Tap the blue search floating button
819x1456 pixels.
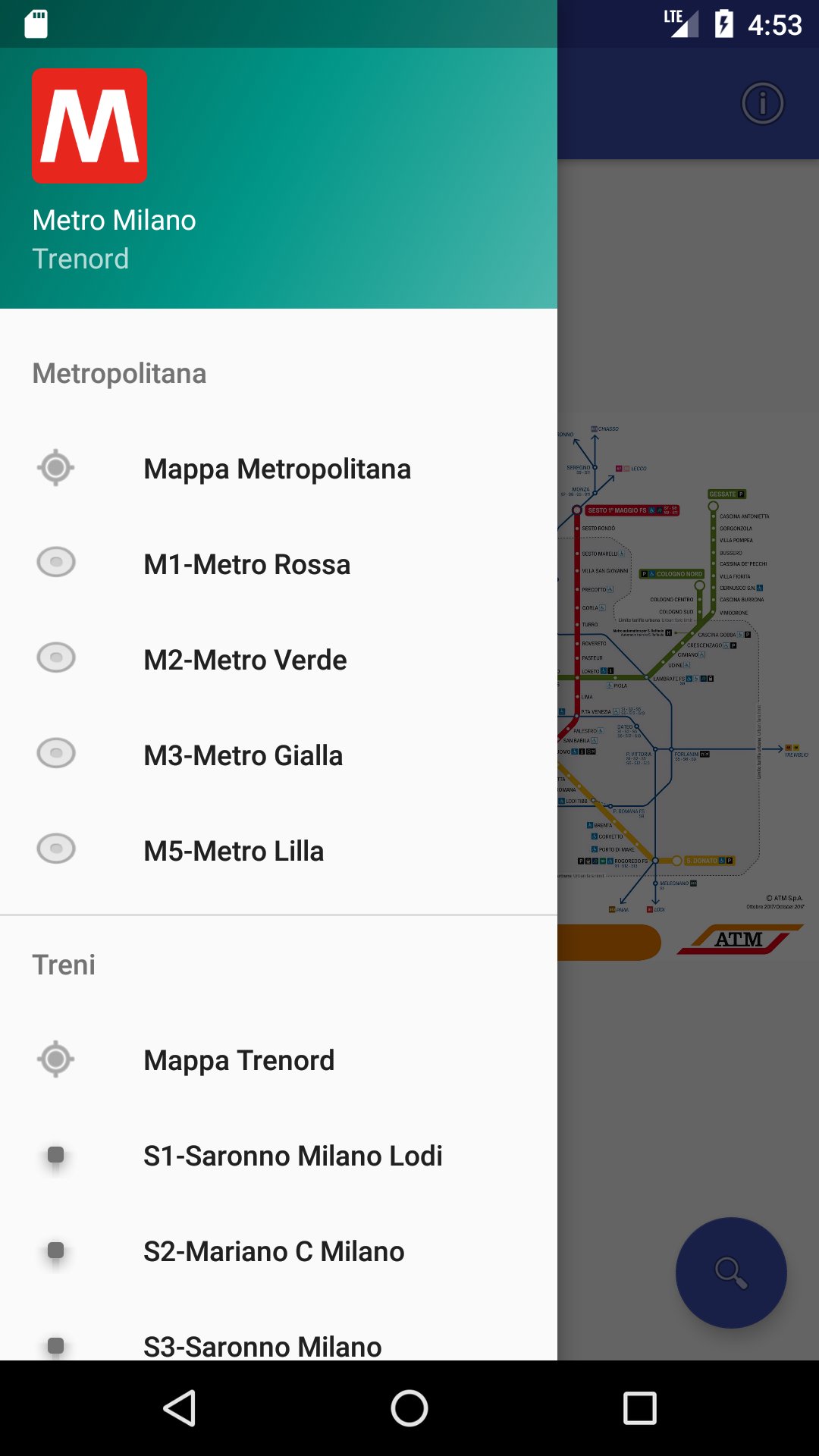pyautogui.click(x=730, y=1273)
